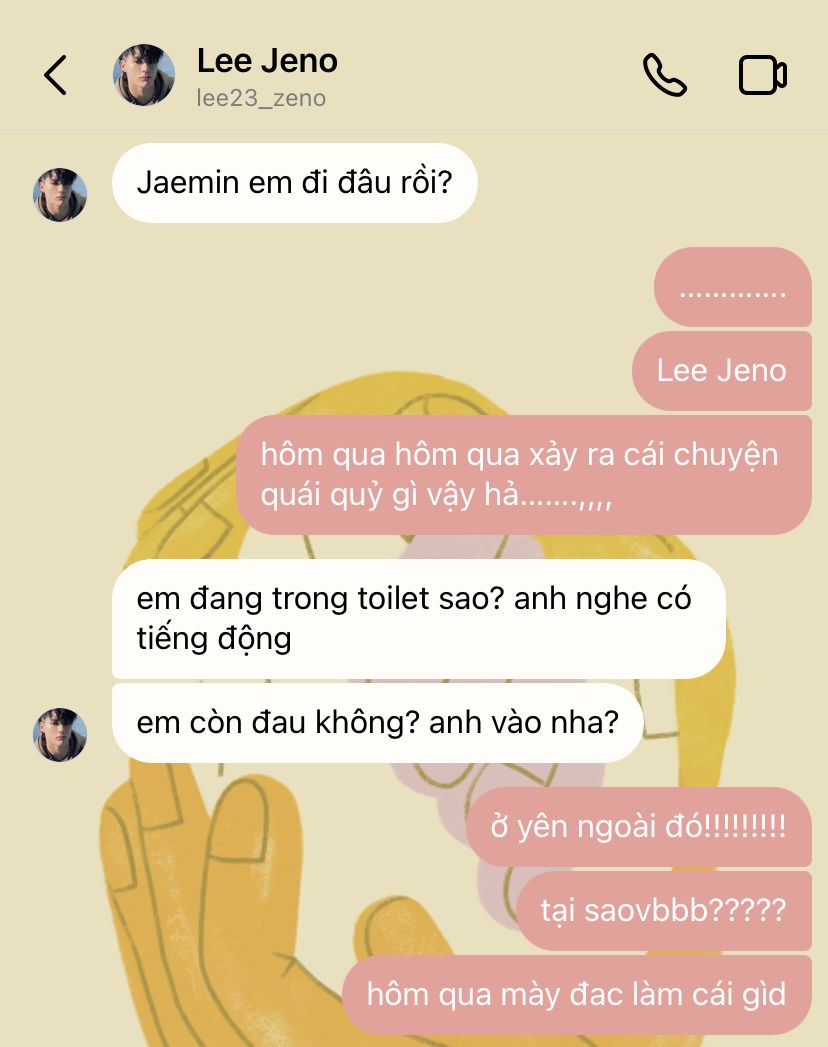The width and height of the screenshot is (828, 1047).
Task: Tap the header profile picture of lee23_zeno
Action: 144,76
